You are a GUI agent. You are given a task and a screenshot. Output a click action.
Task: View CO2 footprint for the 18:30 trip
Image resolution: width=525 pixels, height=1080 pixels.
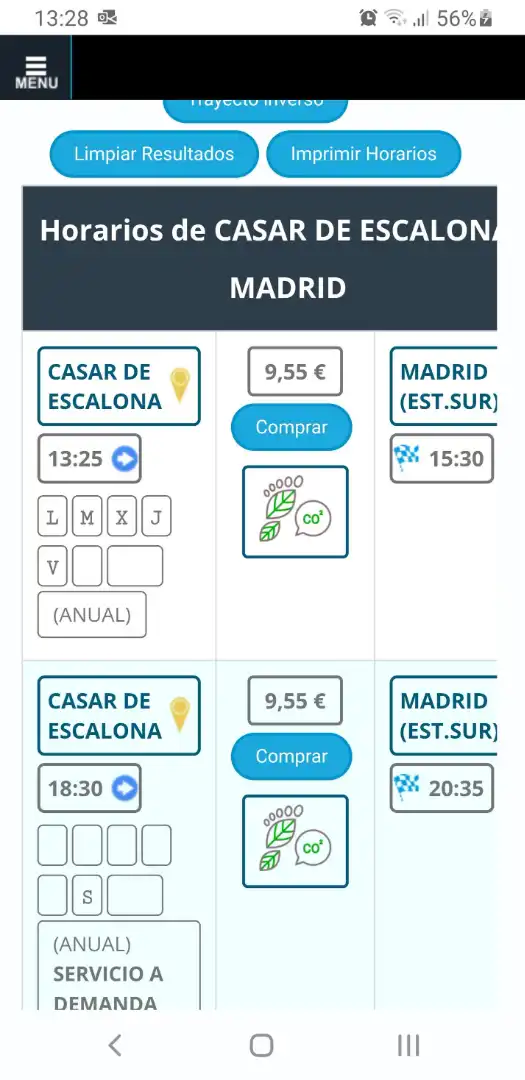(295, 841)
